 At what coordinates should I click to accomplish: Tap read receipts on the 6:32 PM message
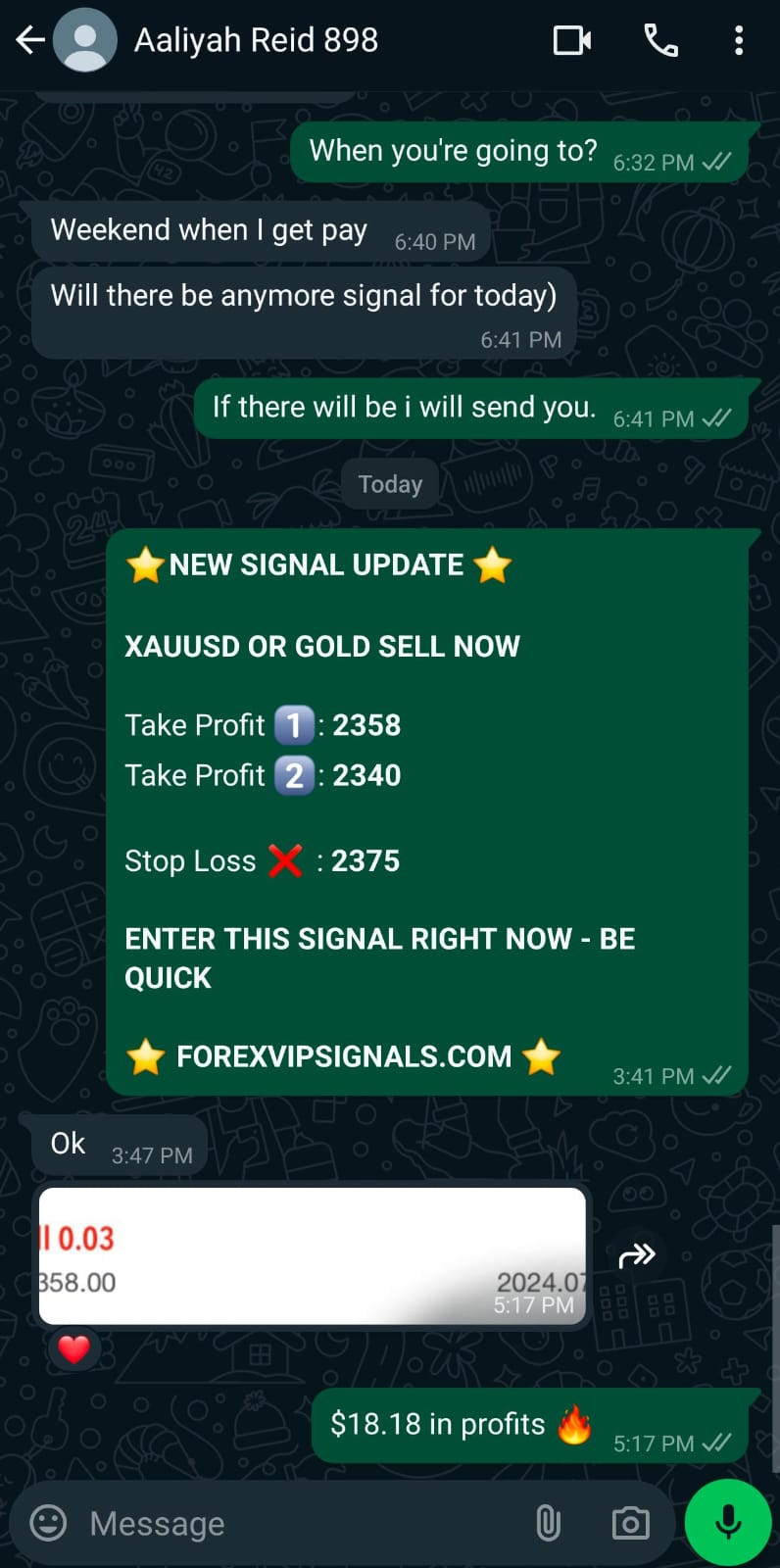coord(716,164)
